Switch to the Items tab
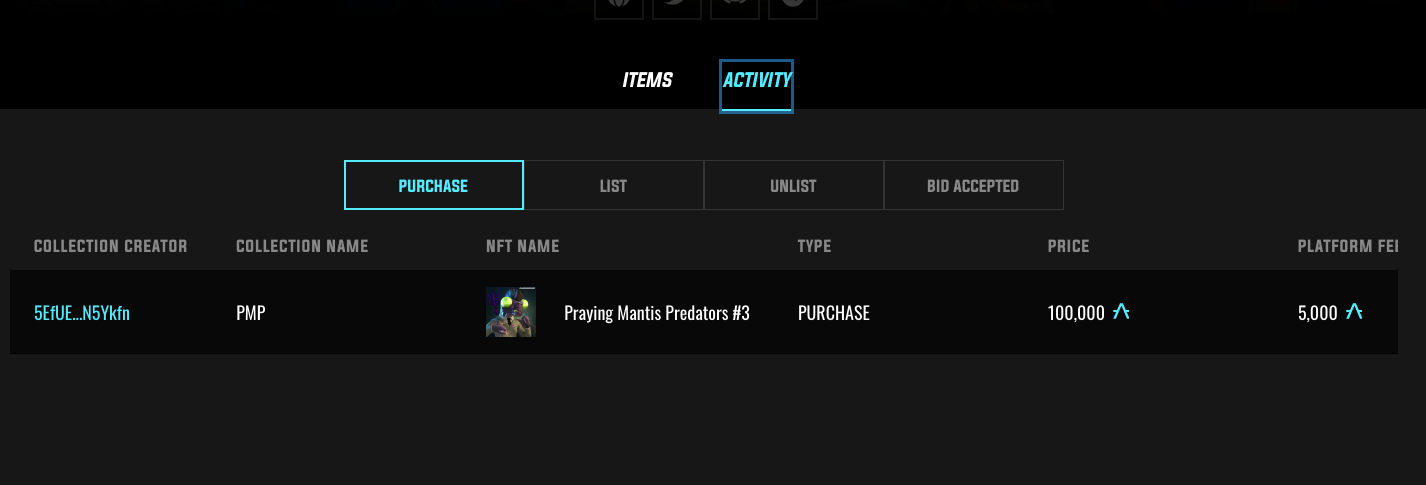Viewport: 1426px width, 485px height. [647, 81]
